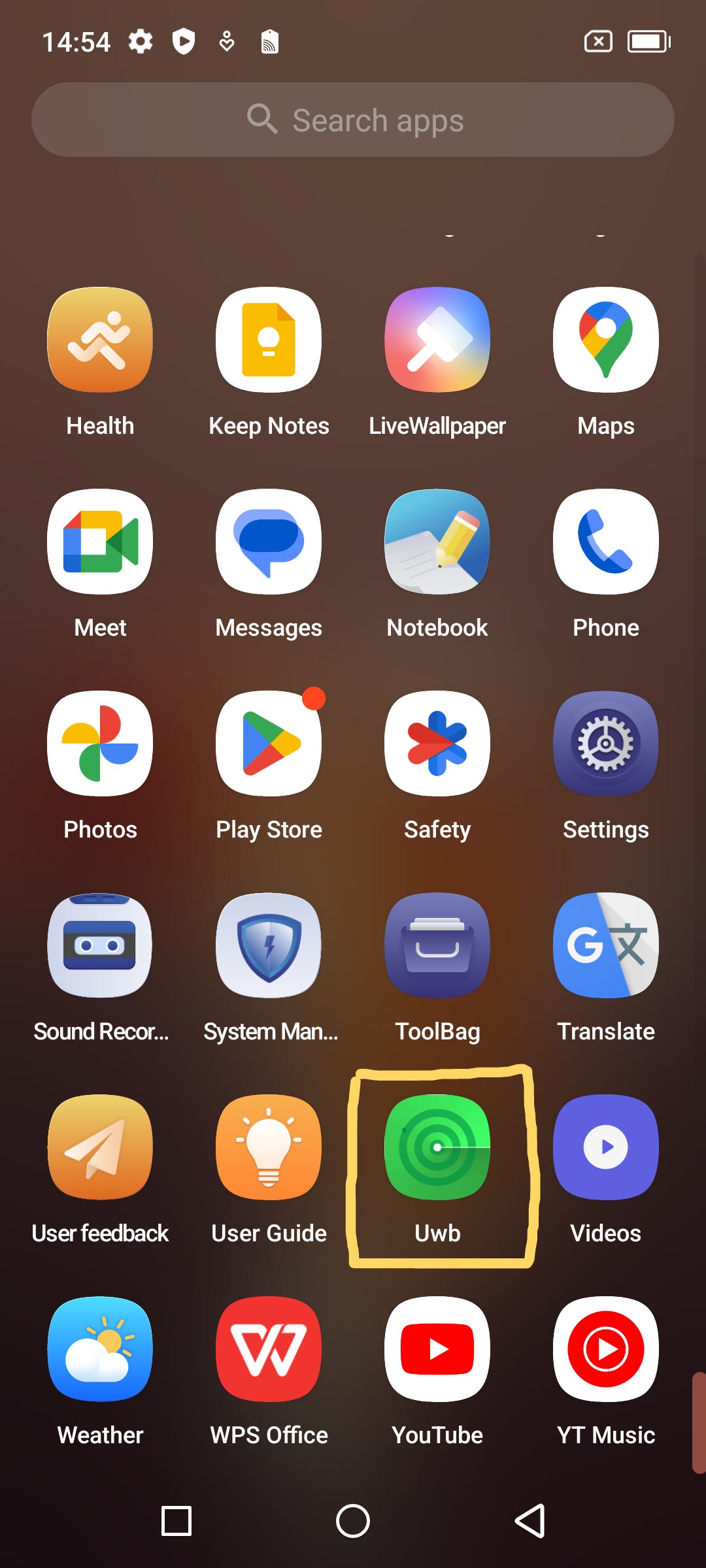Open Google Maps

click(x=605, y=340)
